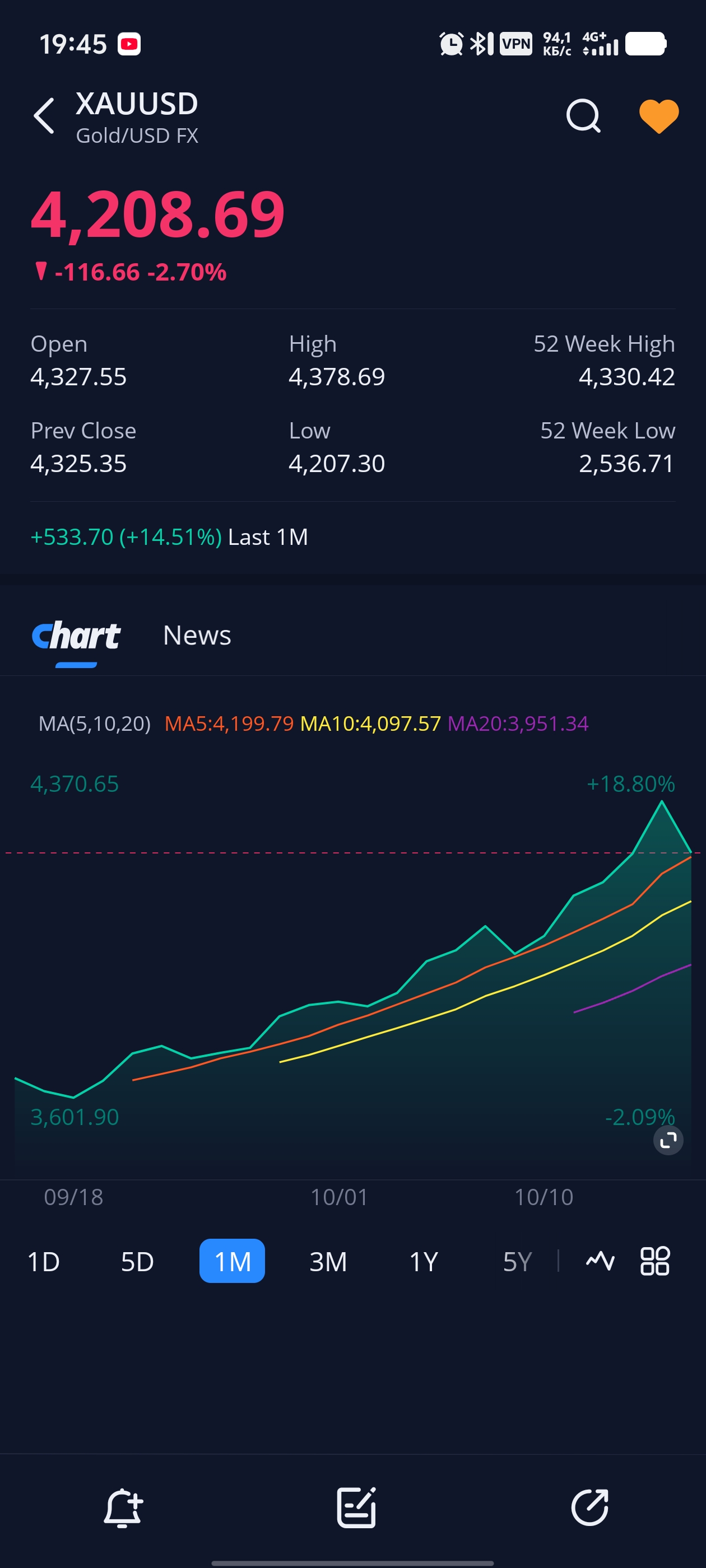This screenshot has width=706, height=1568.
Task: Select the 1D time range
Action: (x=44, y=1261)
